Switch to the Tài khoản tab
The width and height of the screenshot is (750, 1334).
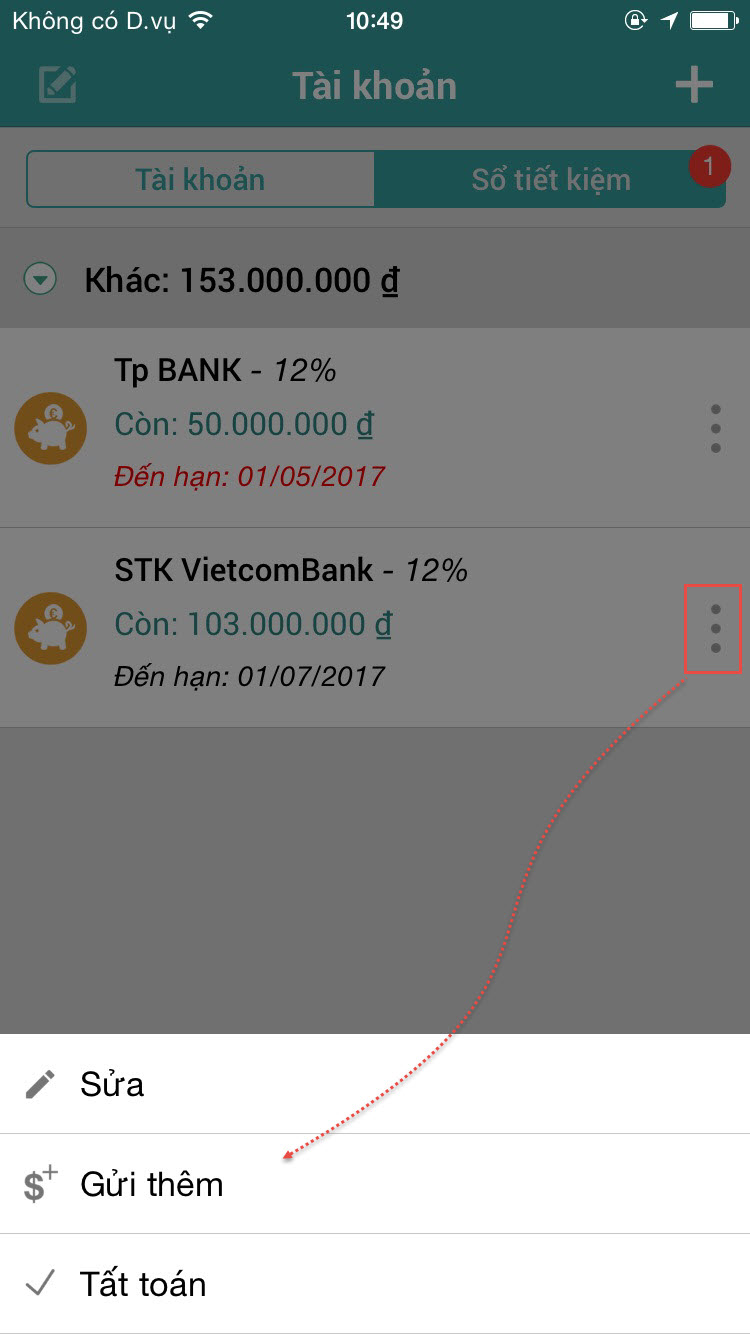(x=200, y=179)
